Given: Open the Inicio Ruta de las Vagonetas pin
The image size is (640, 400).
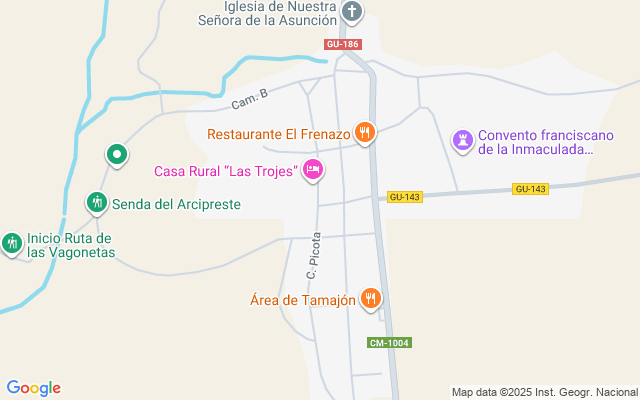Looking at the screenshot, I should coord(12,242).
